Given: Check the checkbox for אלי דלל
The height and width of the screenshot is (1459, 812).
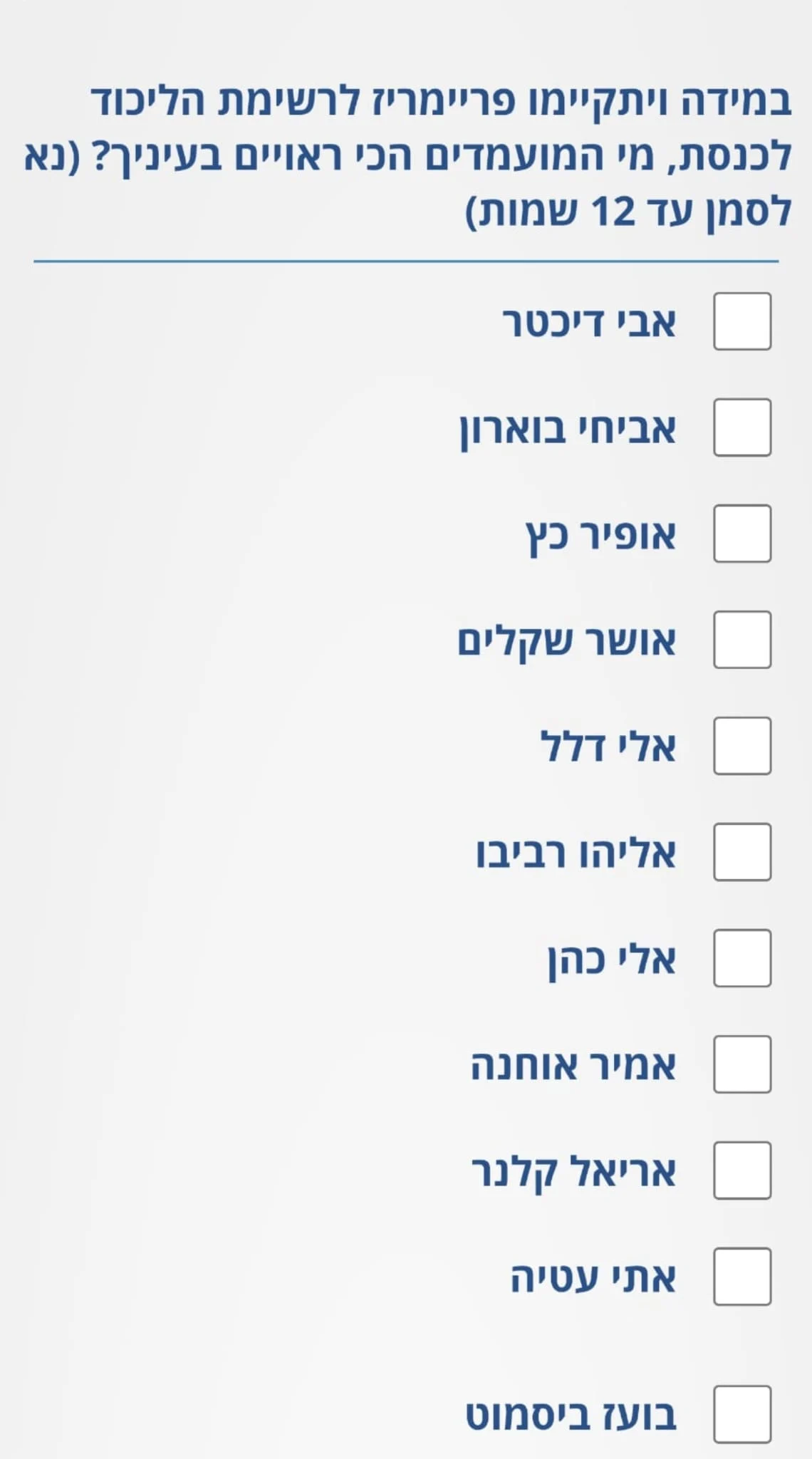Looking at the screenshot, I should coord(741,747).
